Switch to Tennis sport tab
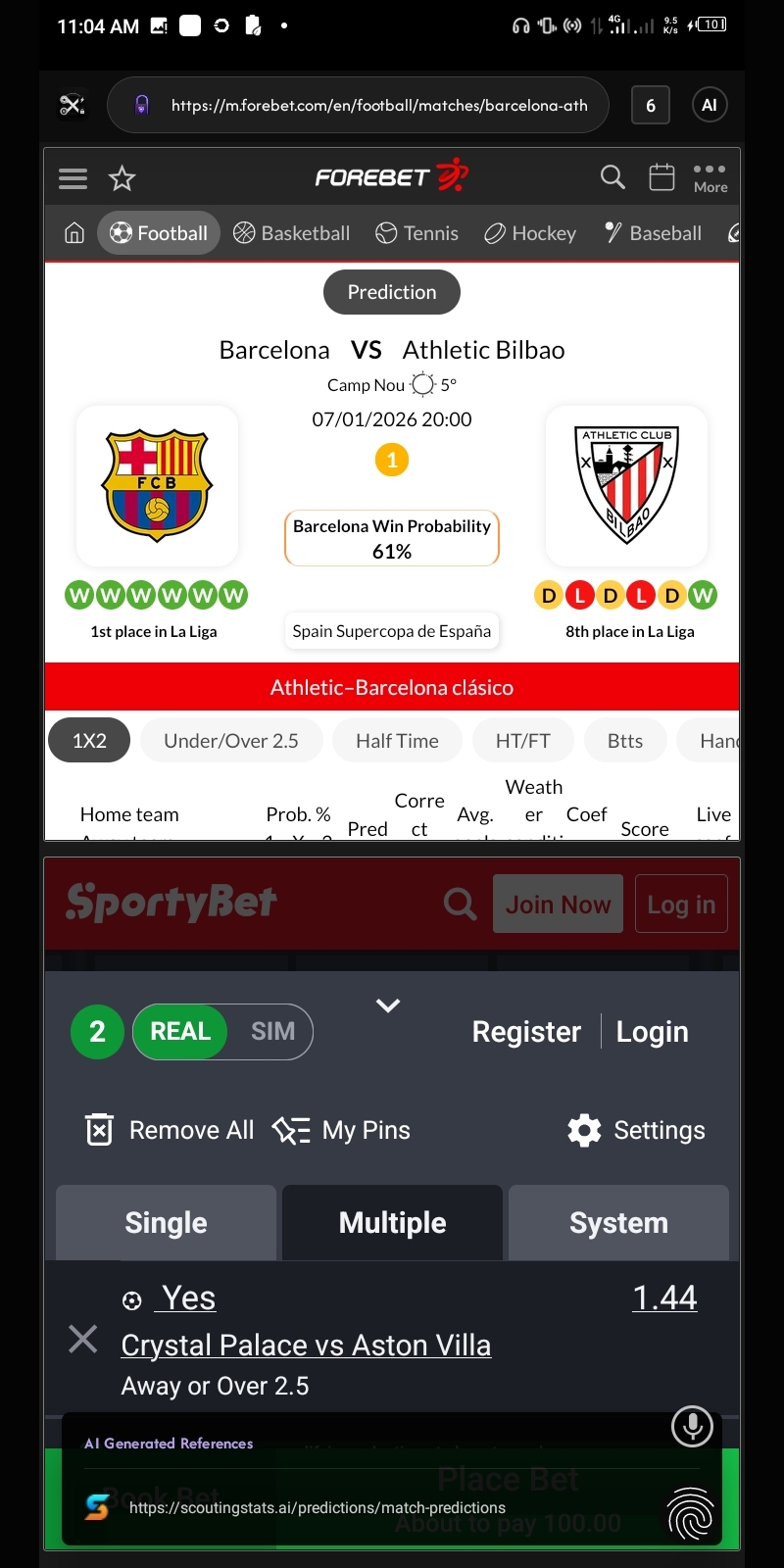 tap(417, 233)
